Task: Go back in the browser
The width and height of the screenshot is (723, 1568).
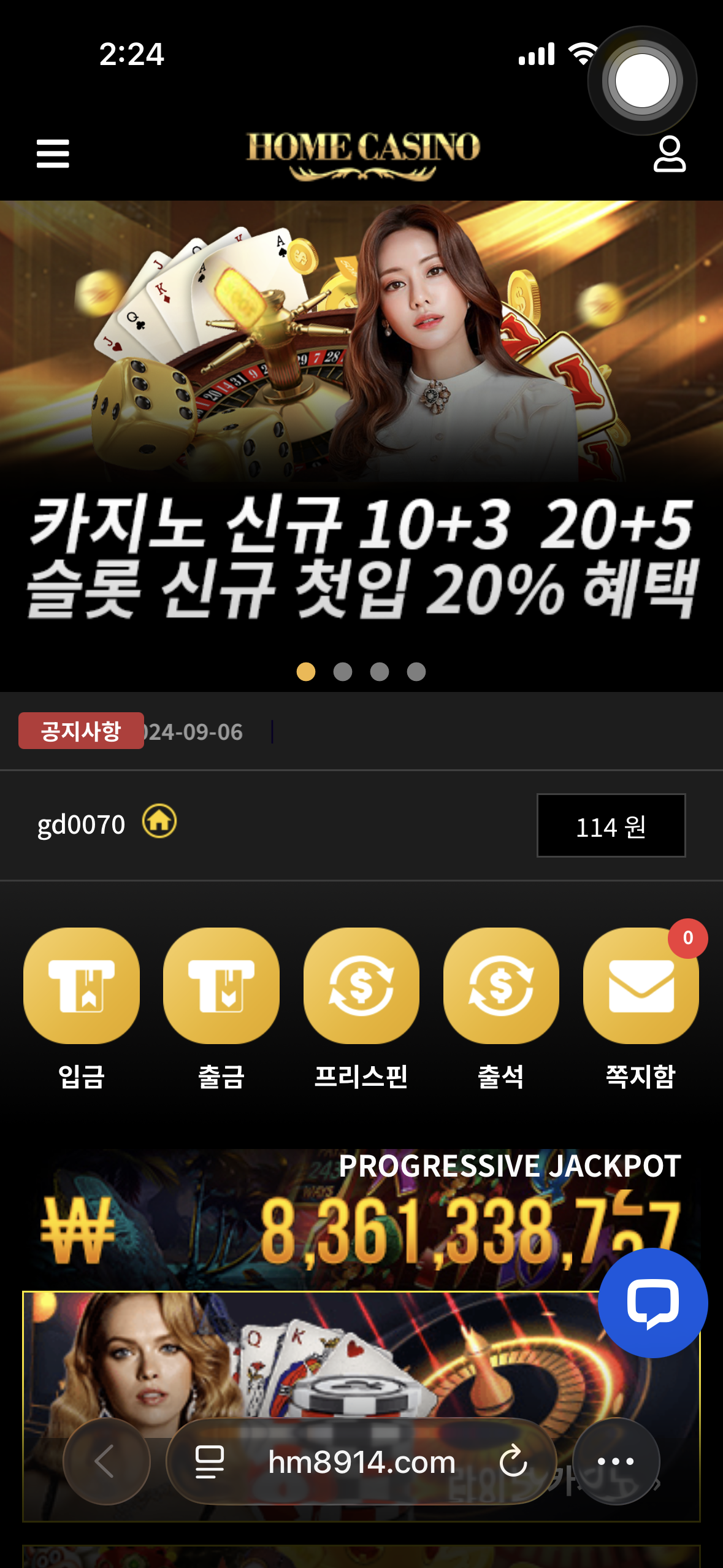Action: pyautogui.click(x=106, y=1461)
